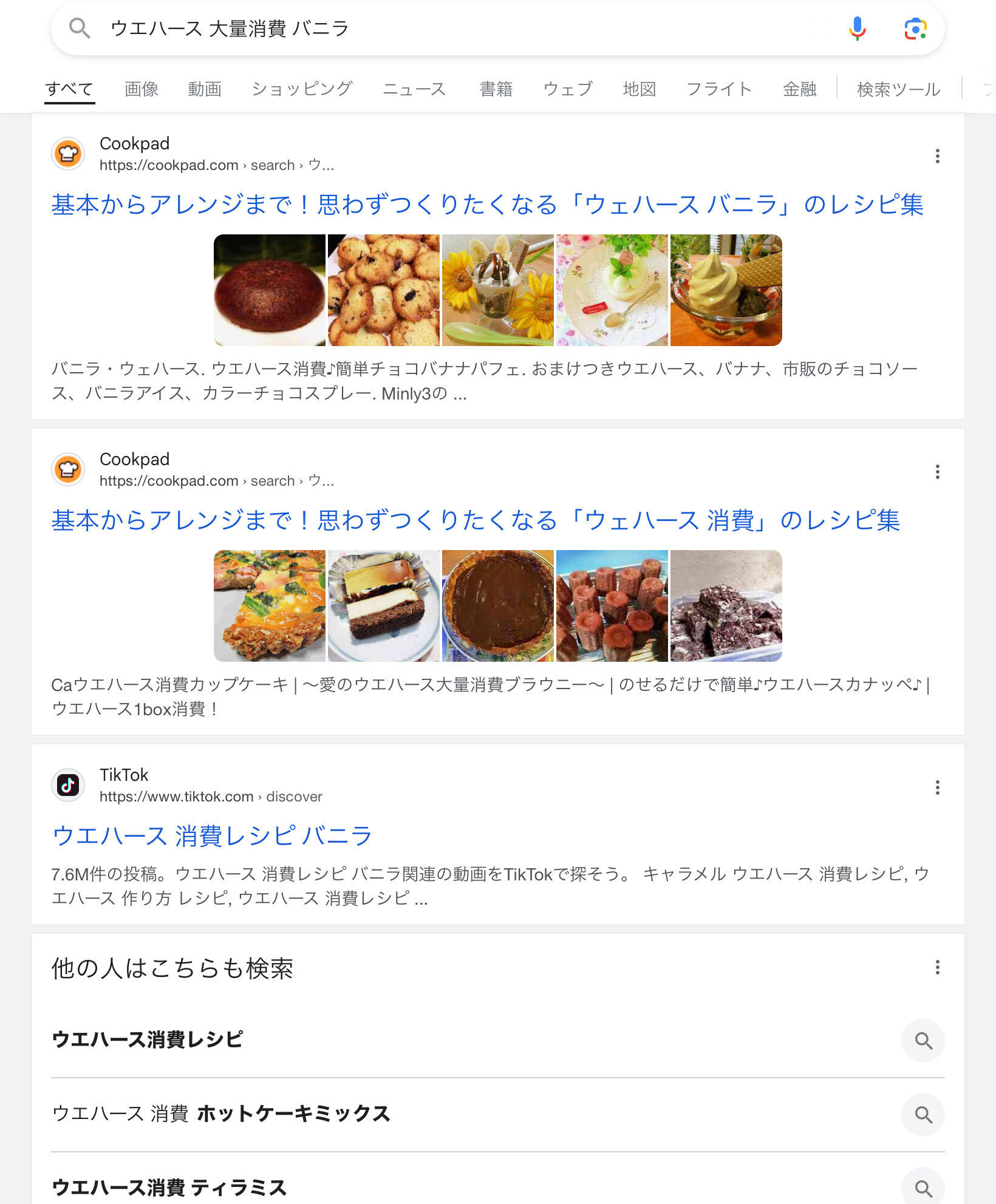The width and height of the screenshot is (996, 1204).
Task: Switch to the 金融 tab
Action: point(799,89)
